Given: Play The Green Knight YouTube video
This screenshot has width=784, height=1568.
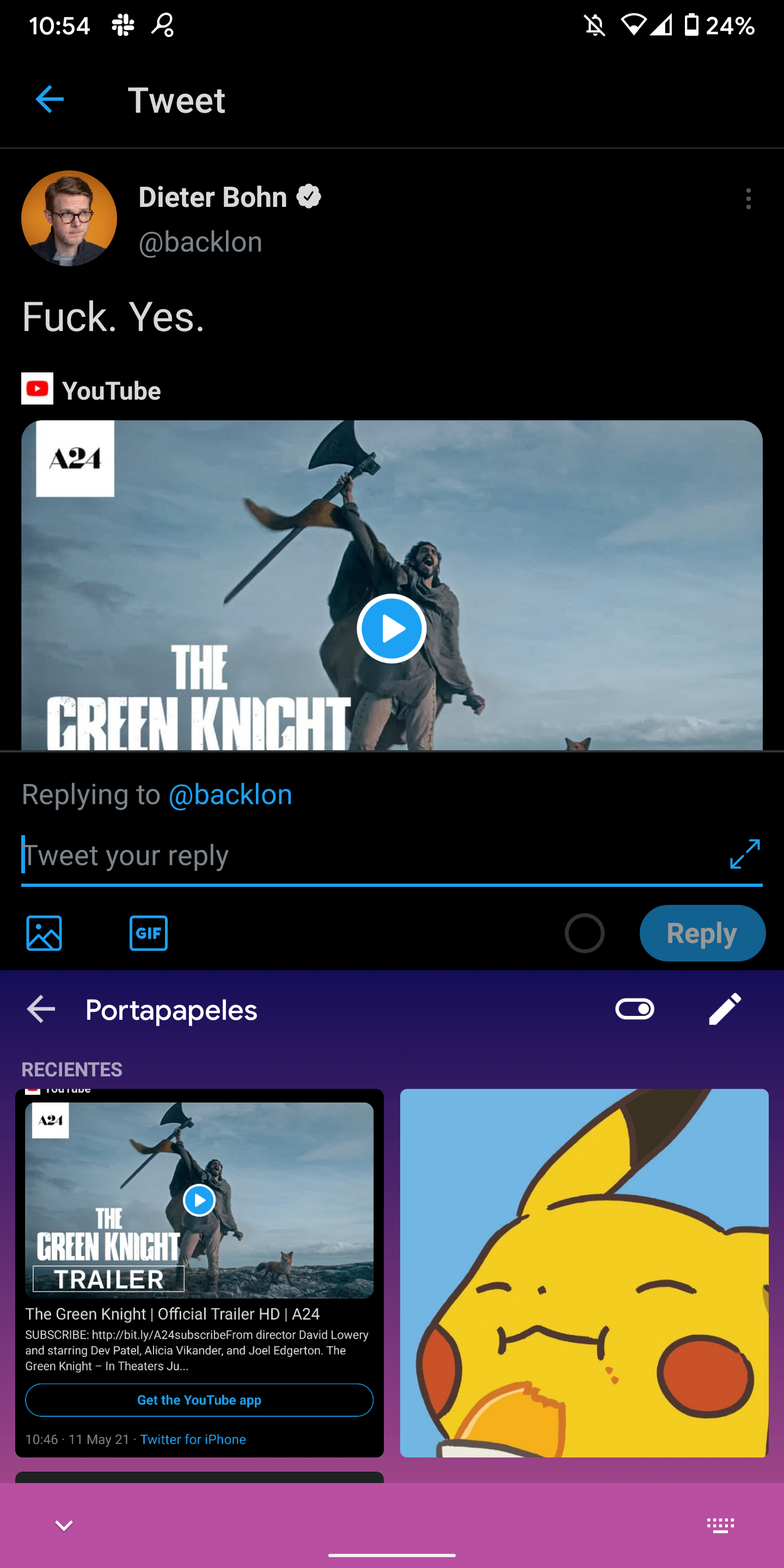Looking at the screenshot, I should [x=391, y=628].
